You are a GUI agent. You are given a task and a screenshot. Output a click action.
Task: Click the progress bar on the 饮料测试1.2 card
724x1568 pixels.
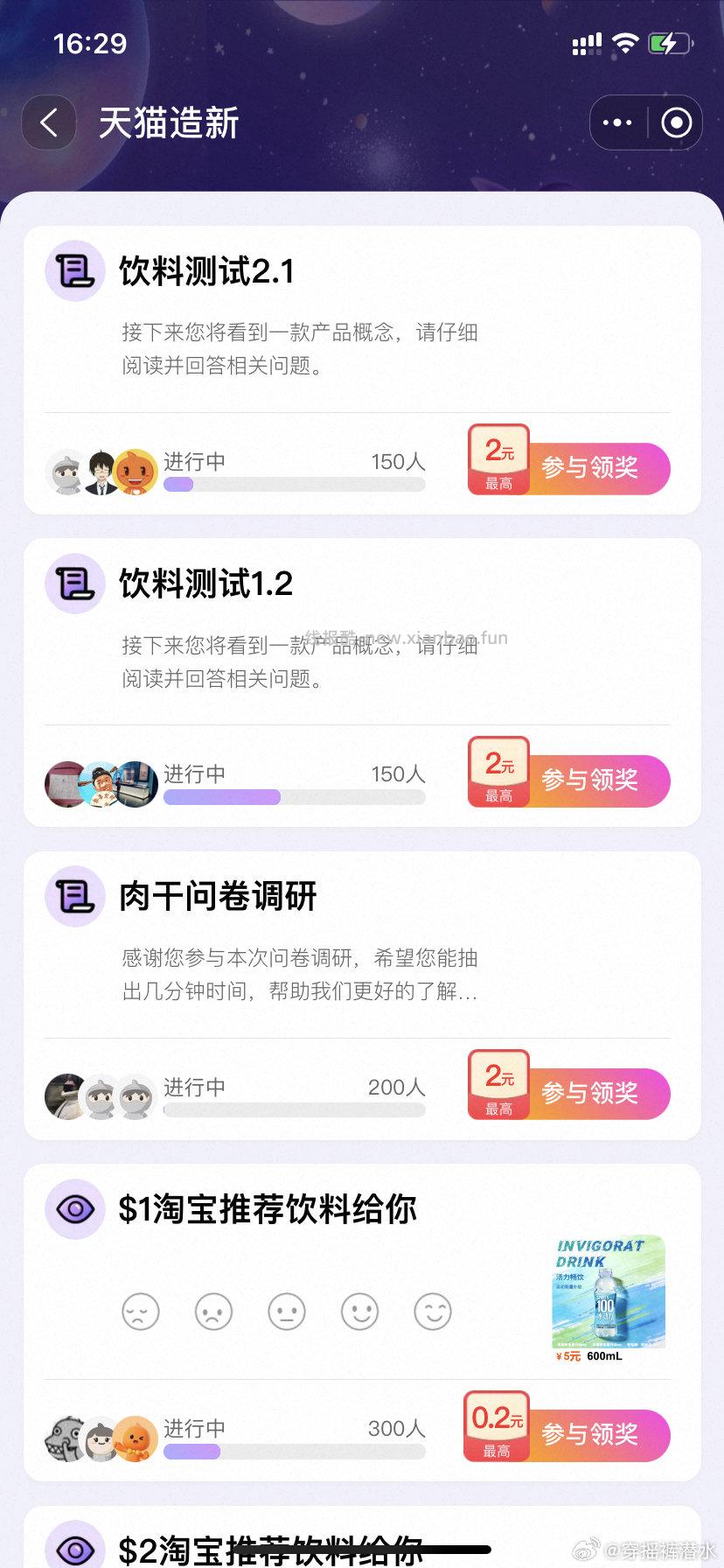pyautogui.click(x=294, y=796)
